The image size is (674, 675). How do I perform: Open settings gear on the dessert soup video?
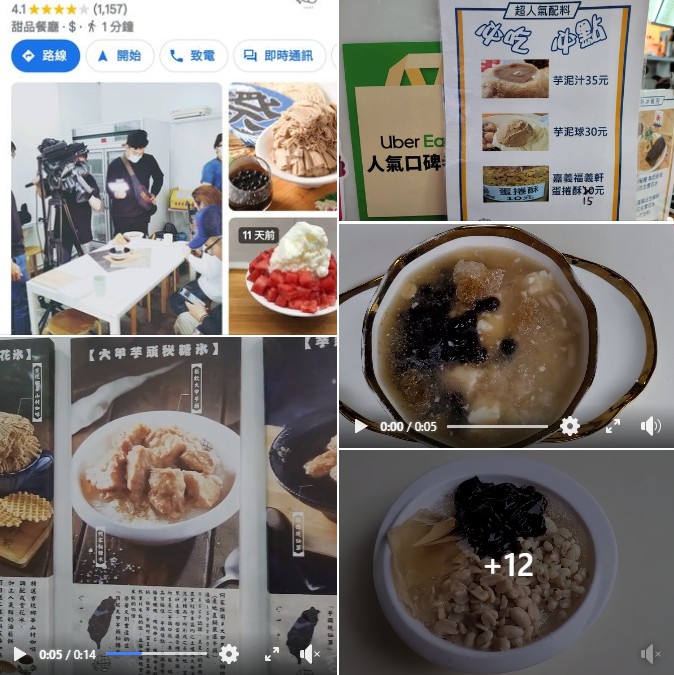(x=570, y=426)
